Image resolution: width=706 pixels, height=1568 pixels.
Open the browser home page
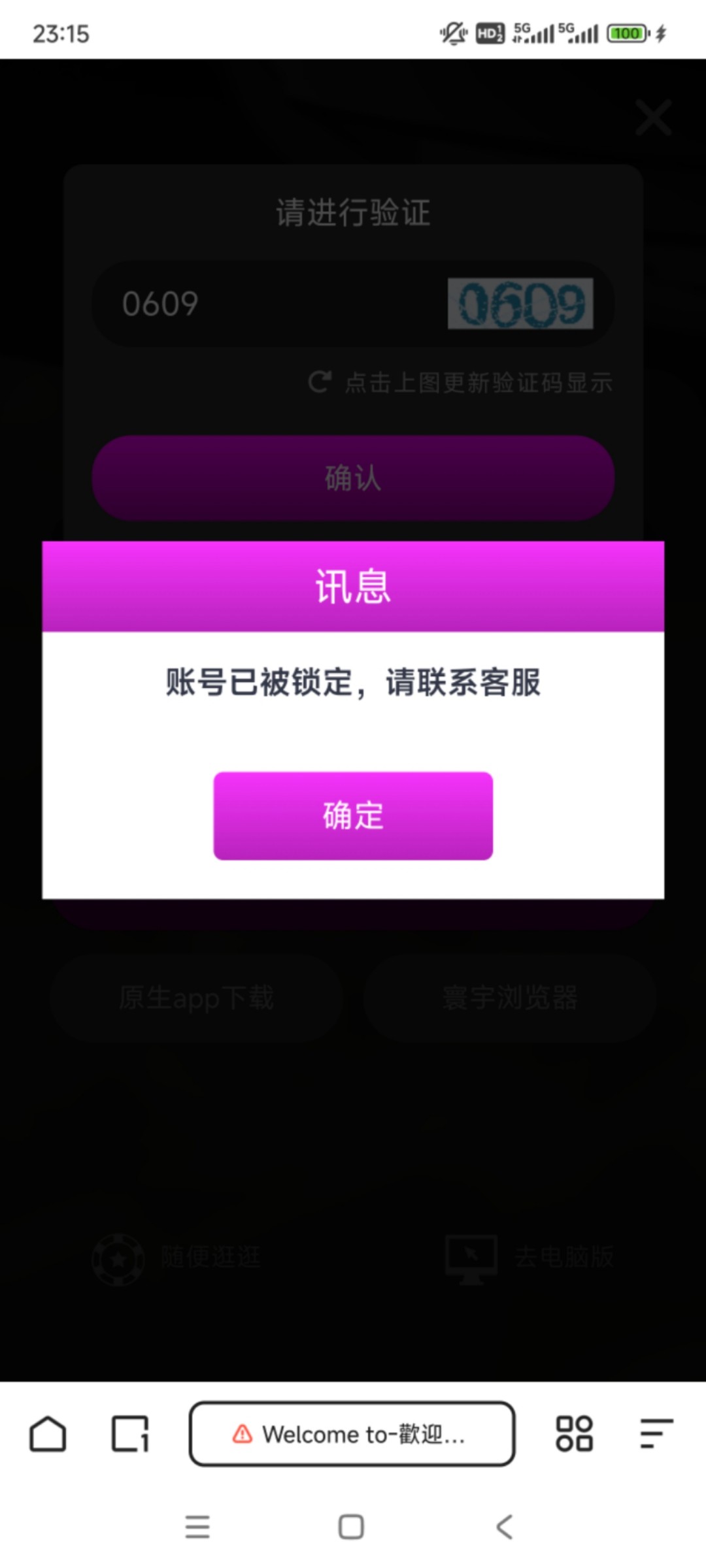pyautogui.click(x=48, y=1434)
